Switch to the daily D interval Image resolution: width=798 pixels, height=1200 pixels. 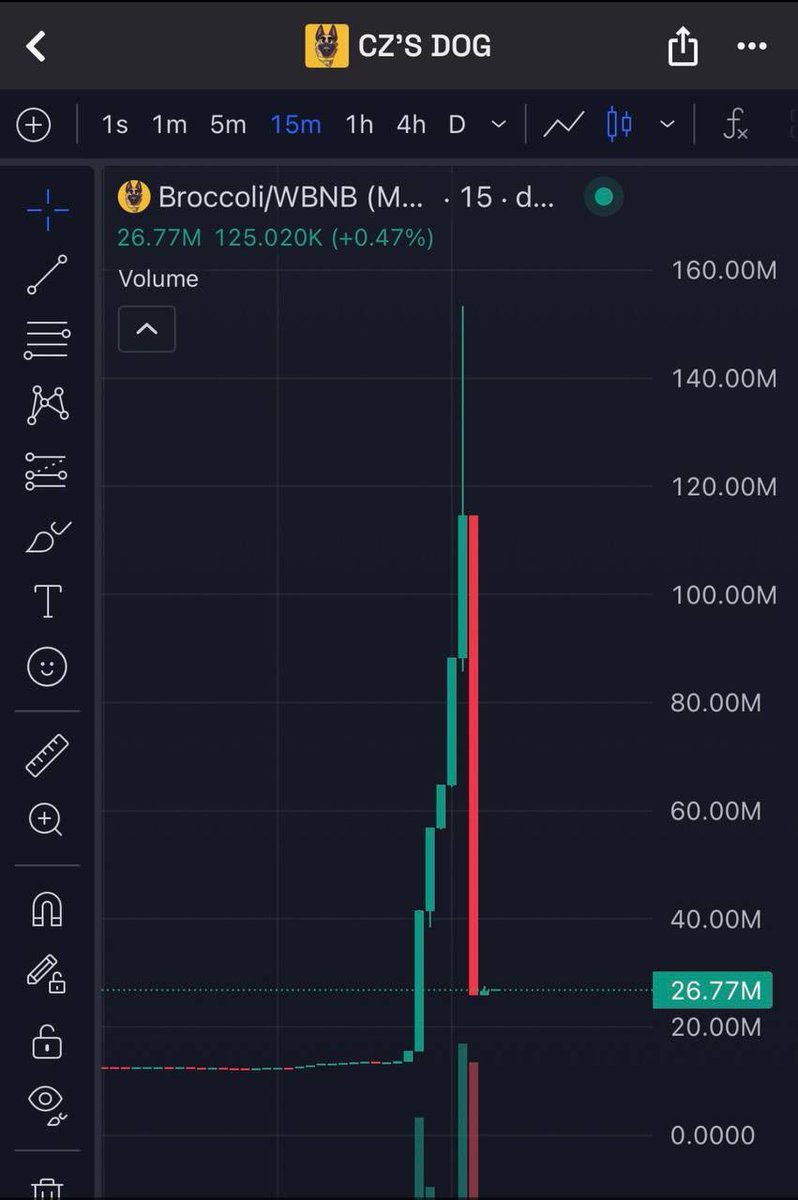pos(457,125)
